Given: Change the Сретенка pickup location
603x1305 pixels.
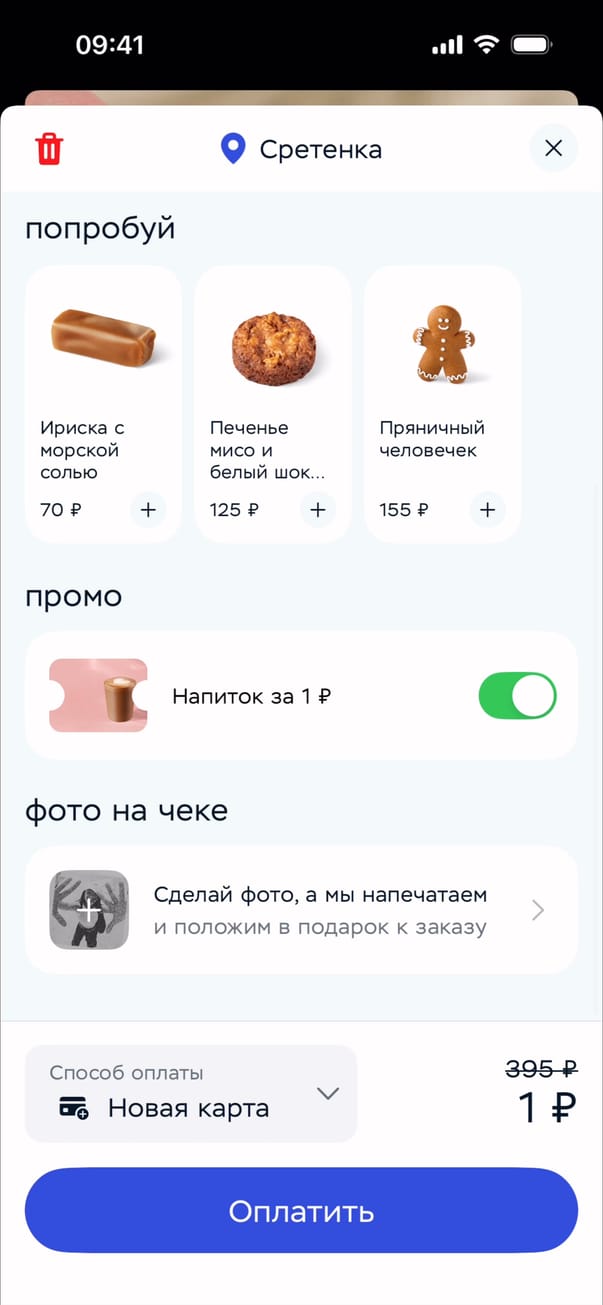Looking at the screenshot, I should (301, 150).
